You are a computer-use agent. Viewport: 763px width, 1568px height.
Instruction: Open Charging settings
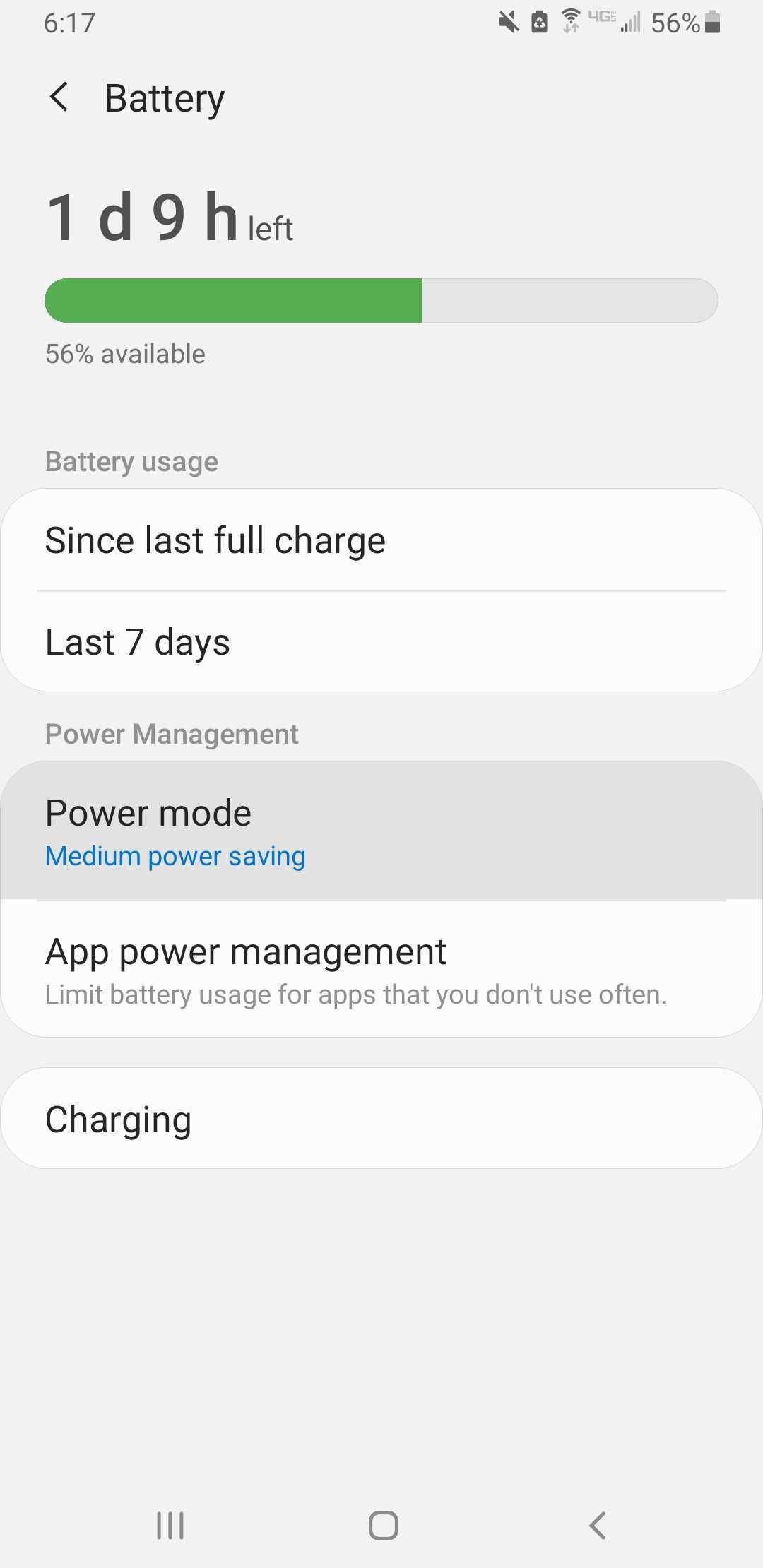pos(381,1119)
